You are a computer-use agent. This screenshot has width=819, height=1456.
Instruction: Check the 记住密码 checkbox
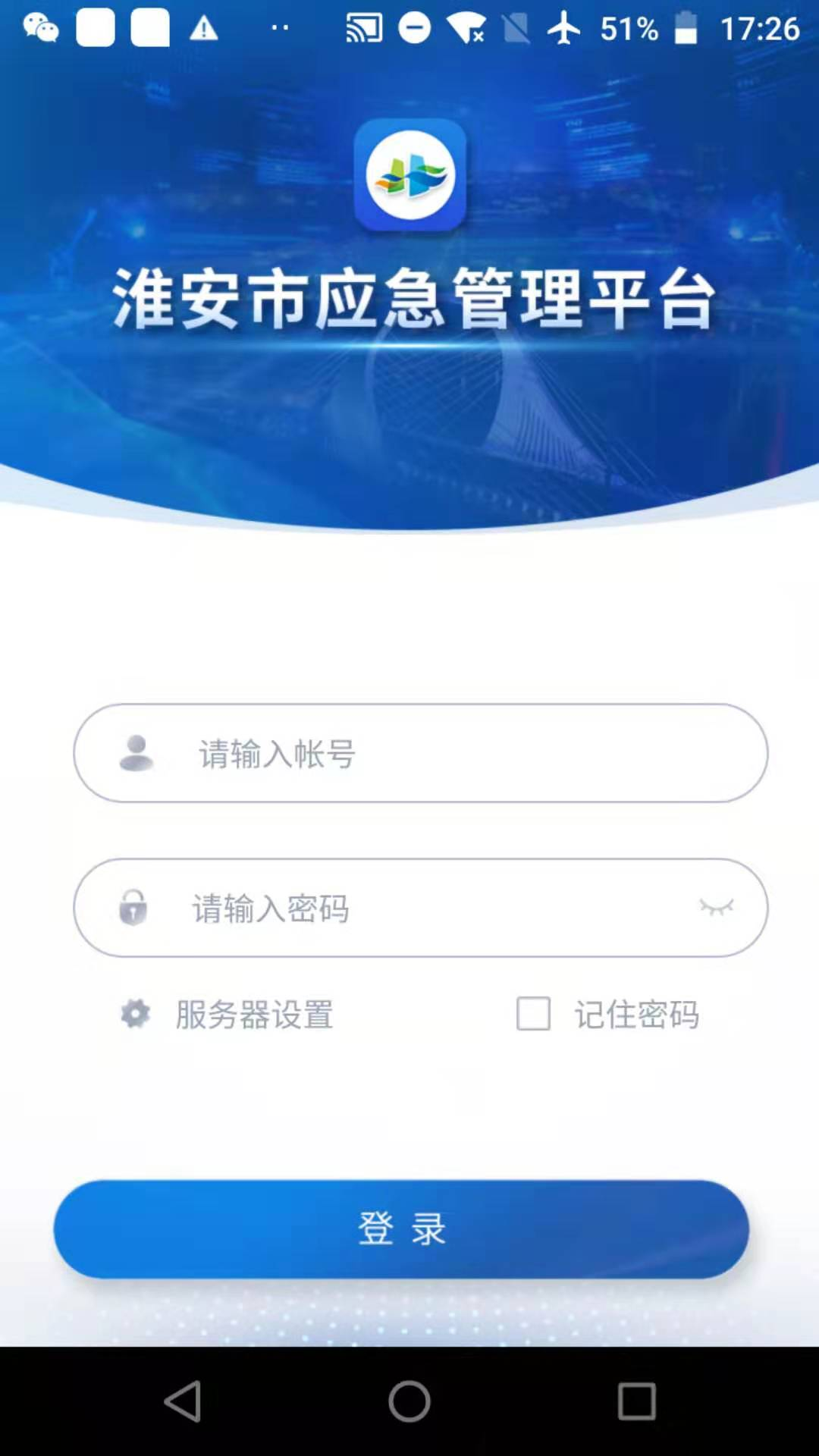(533, 1014)
